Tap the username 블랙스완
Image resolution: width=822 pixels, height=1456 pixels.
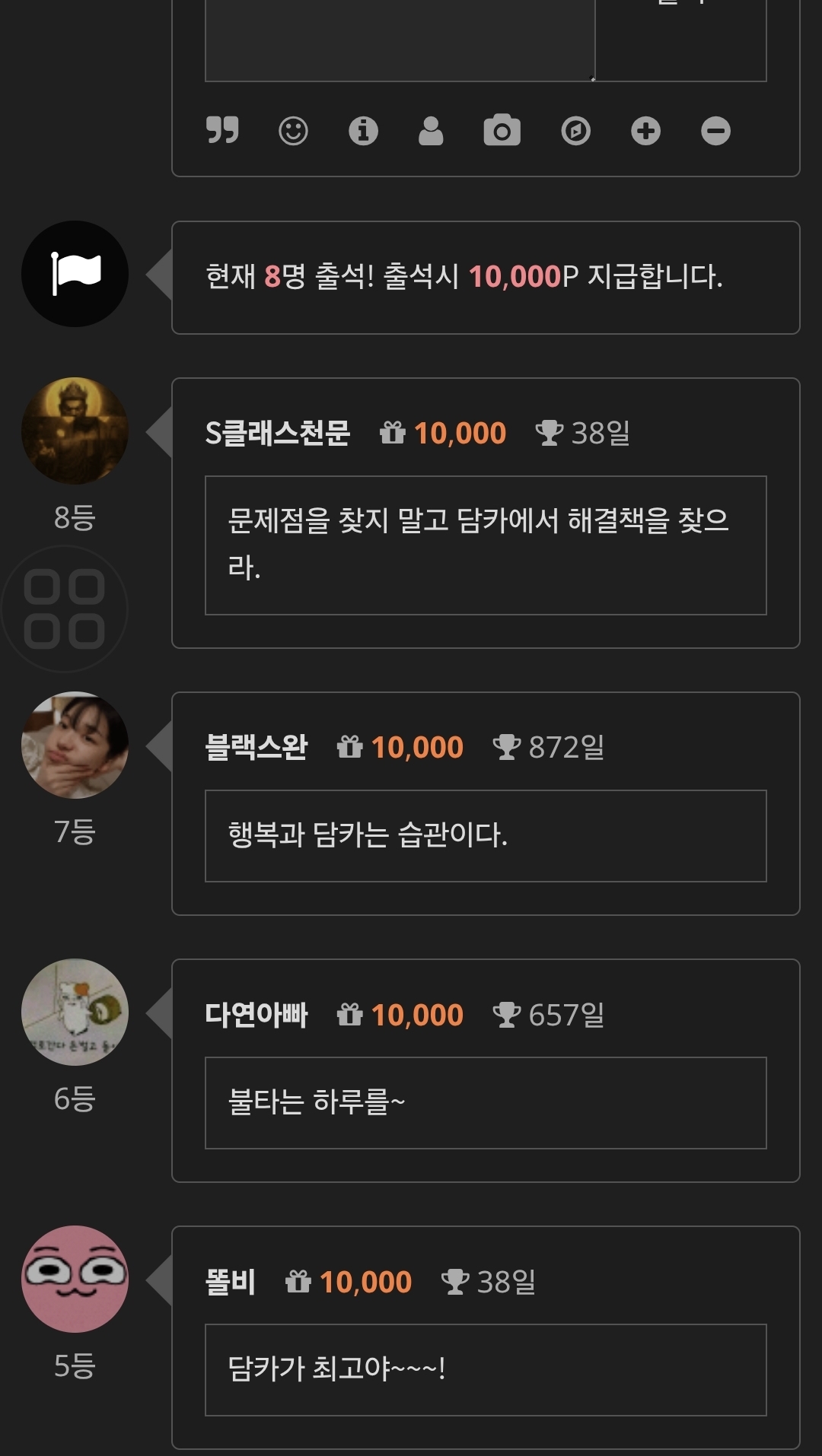[x=256, y=748]
